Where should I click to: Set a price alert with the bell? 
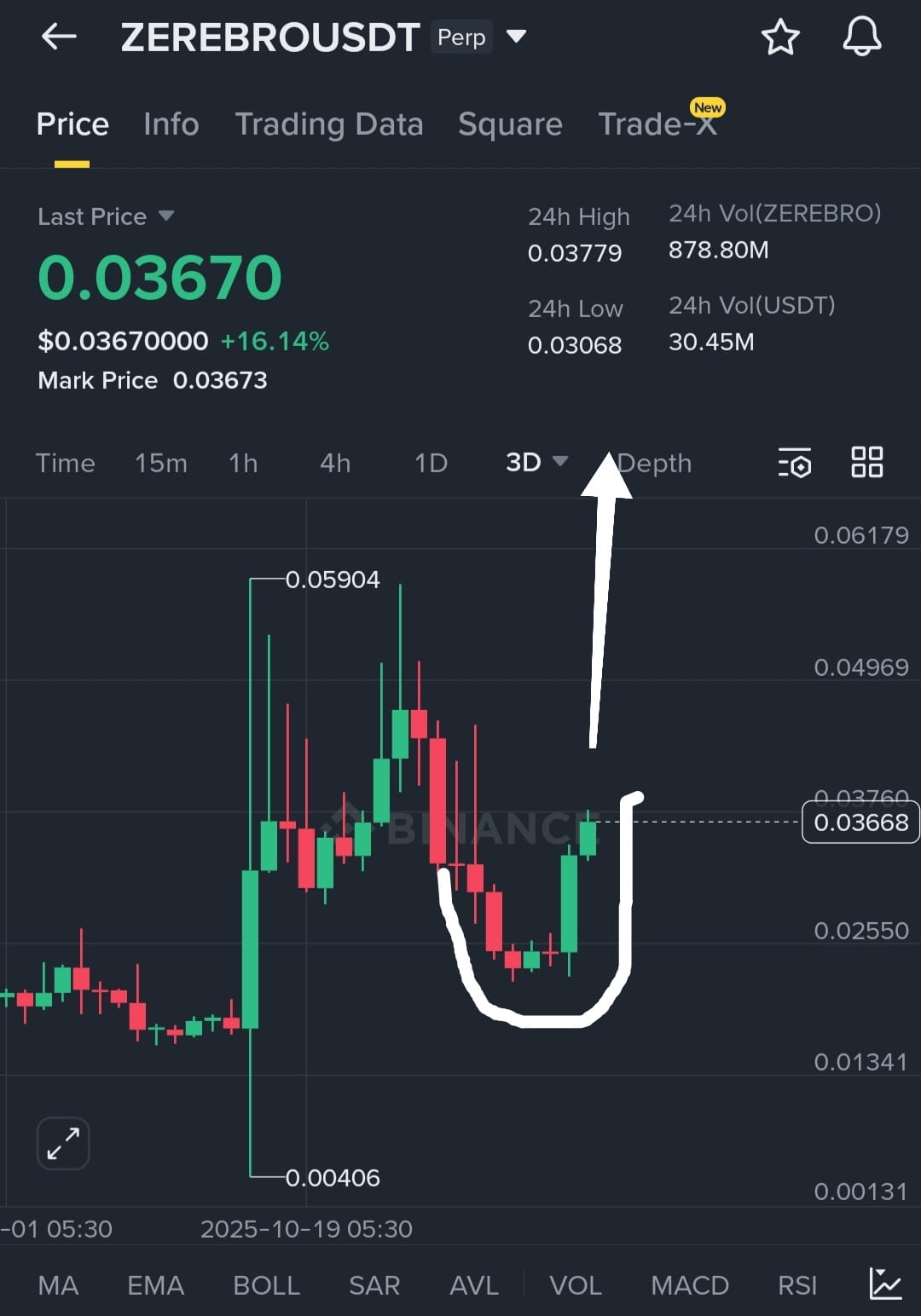point(861,38)
